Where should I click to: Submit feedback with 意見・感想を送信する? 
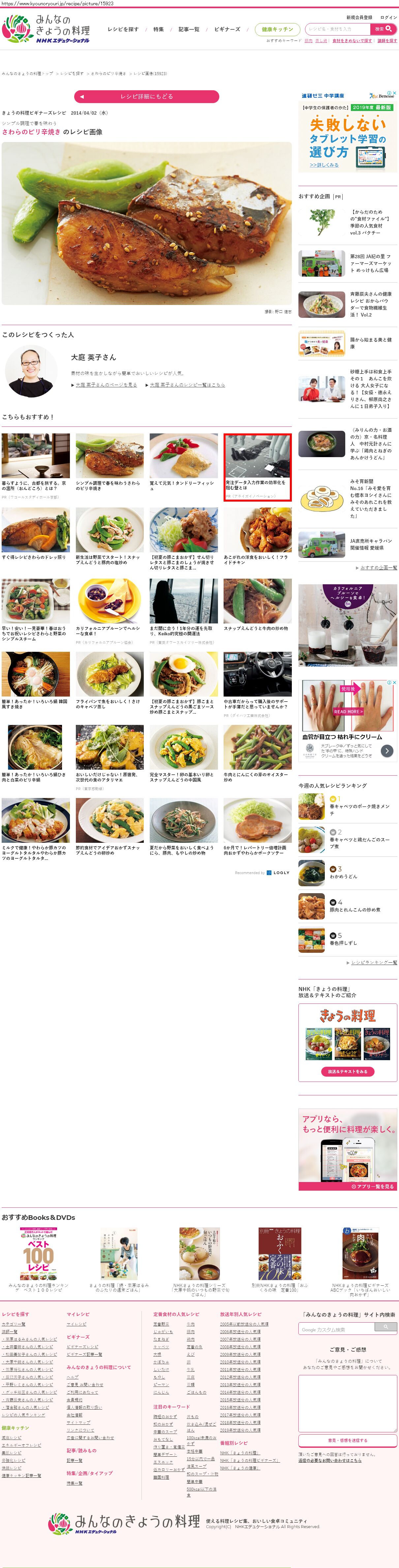tap(347, 1440)
